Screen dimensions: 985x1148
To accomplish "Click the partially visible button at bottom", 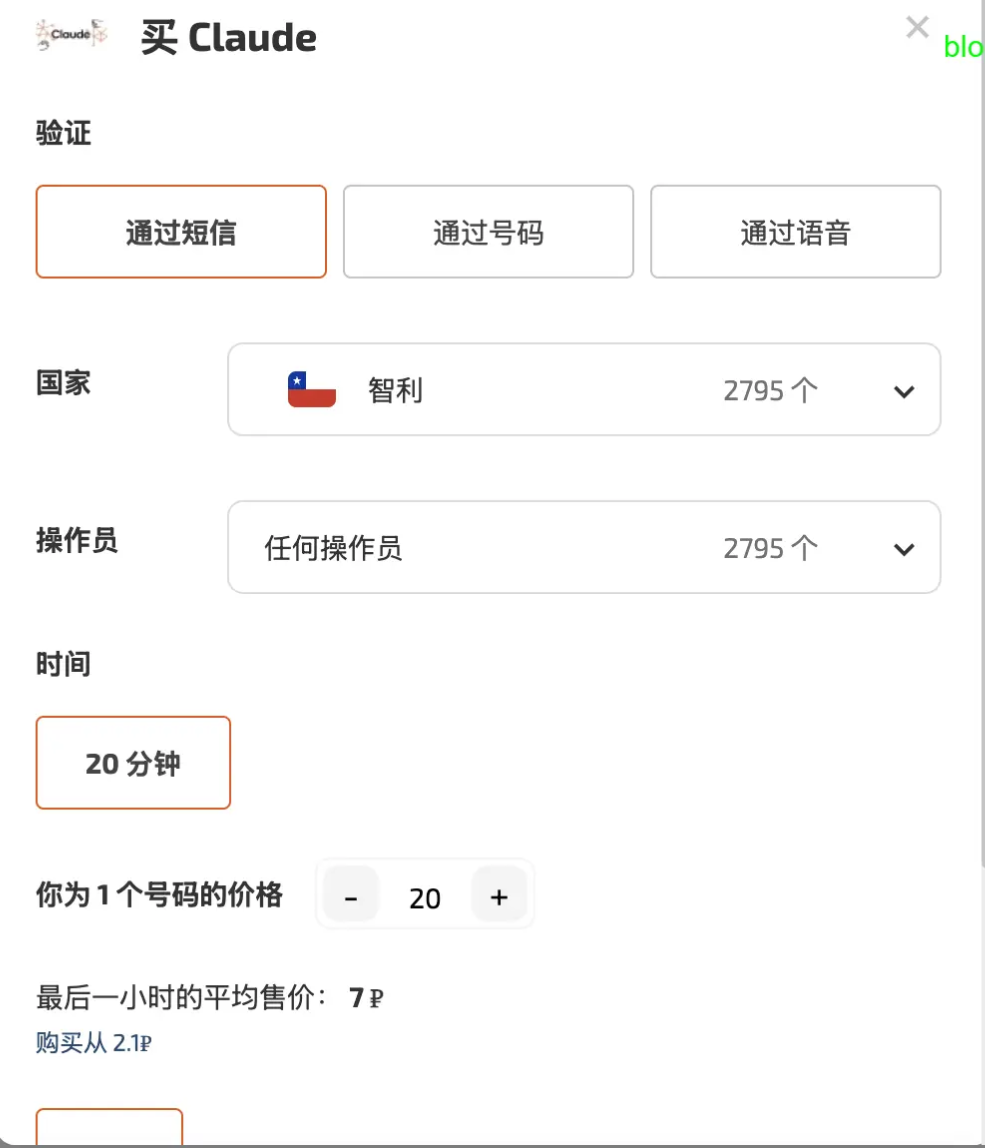I will (110, 1135).
